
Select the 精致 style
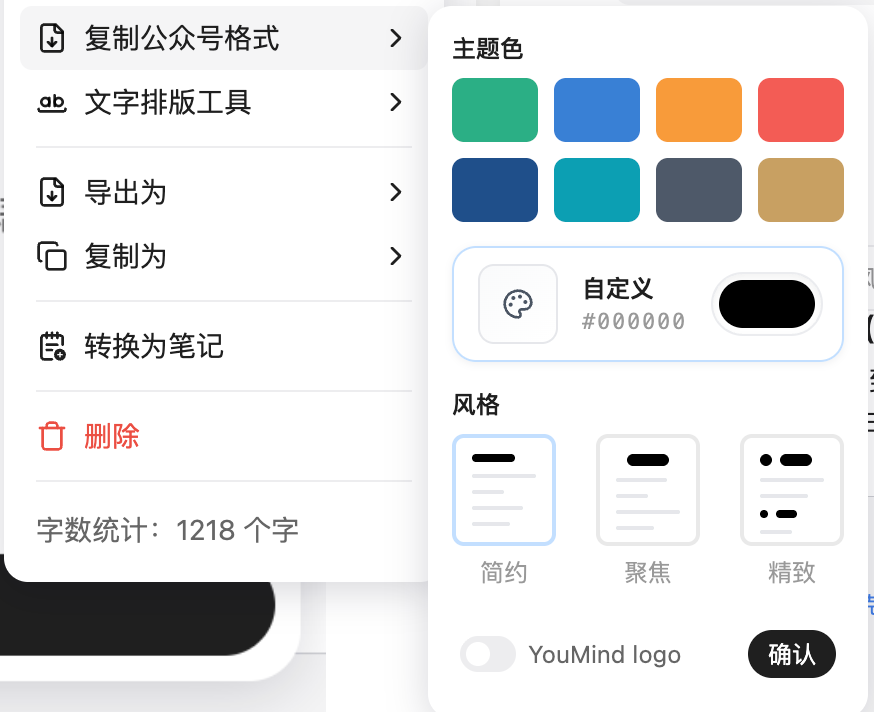click(x=792, y=490)
